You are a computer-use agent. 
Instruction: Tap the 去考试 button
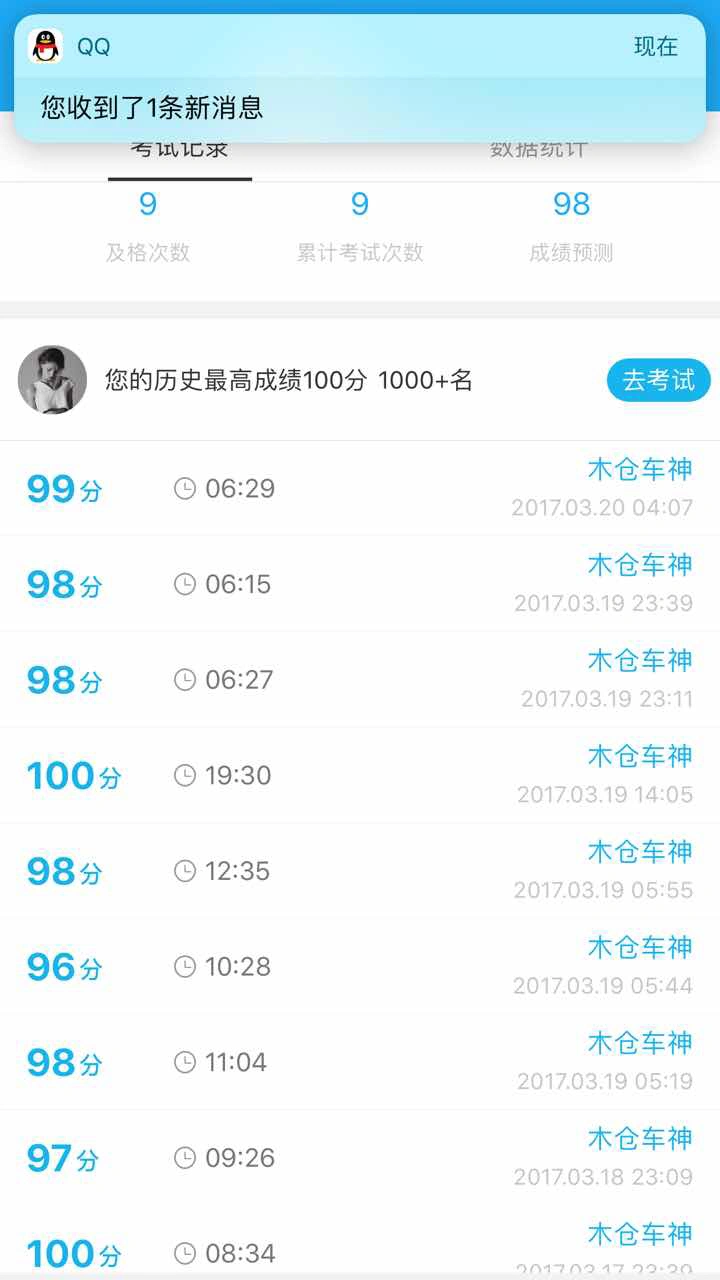tap(658, 381)
